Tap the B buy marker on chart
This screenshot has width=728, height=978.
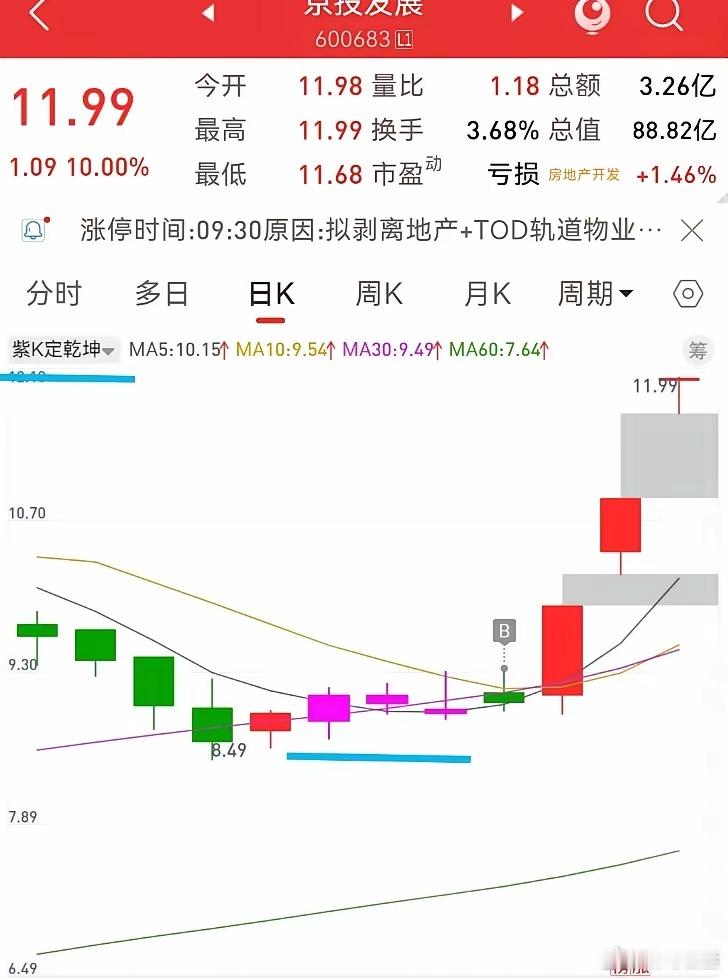coord(505,631)
